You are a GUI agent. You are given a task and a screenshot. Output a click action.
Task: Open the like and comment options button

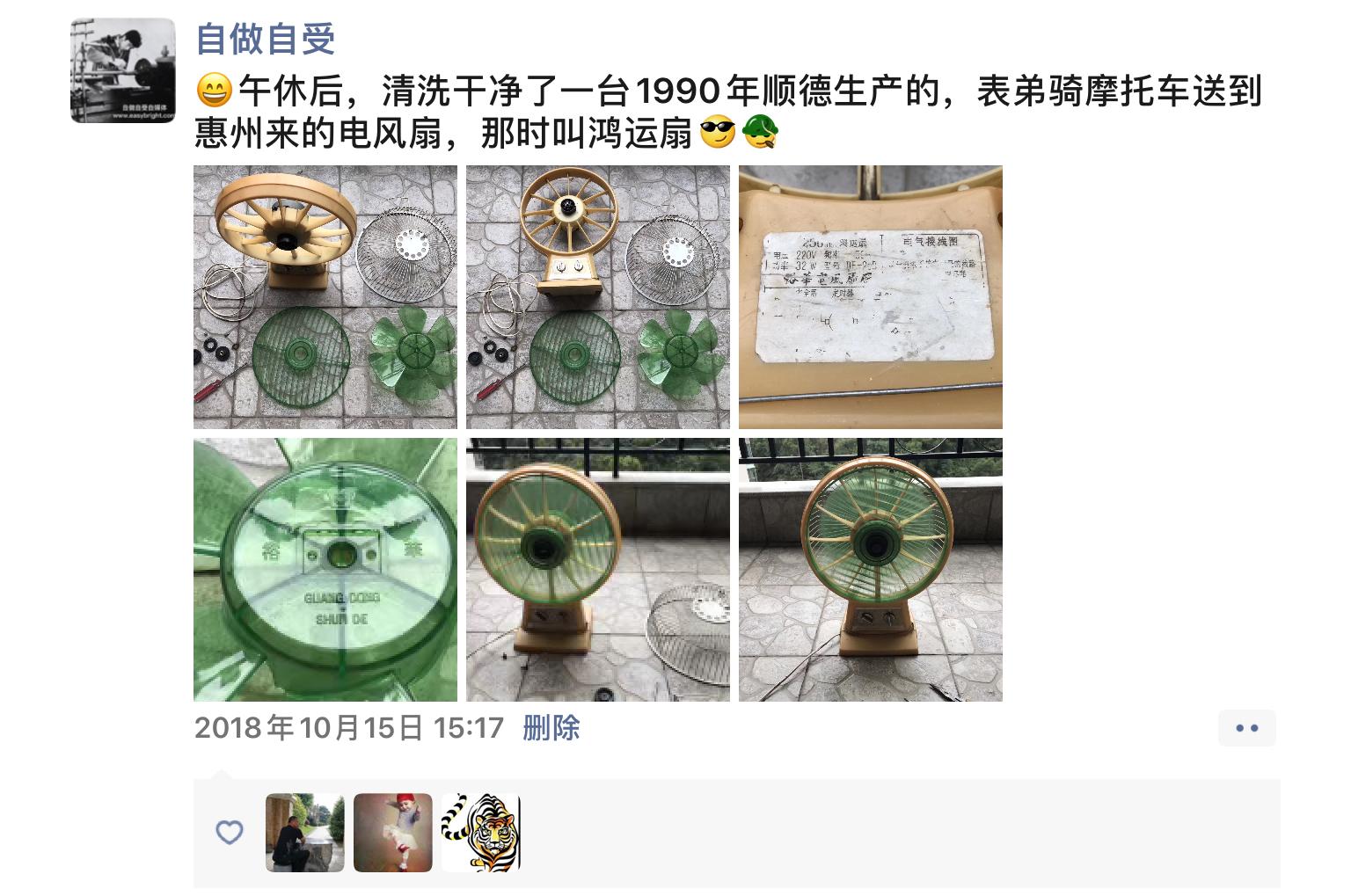click(1246, 728)
